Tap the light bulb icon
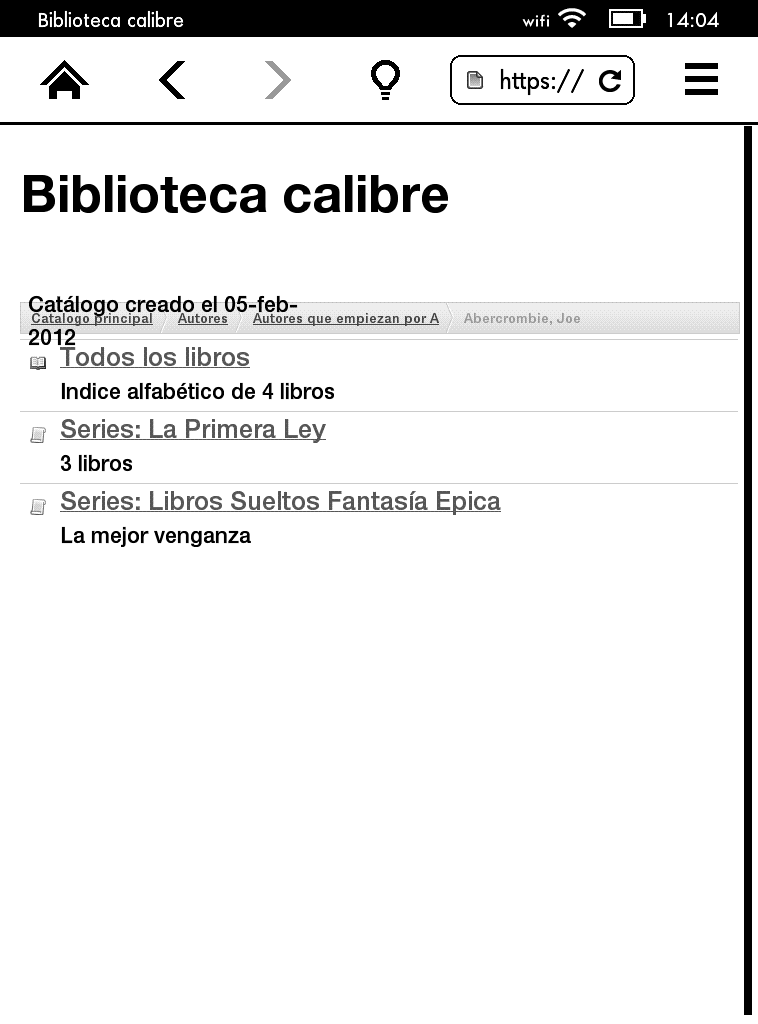758x1024 pixels. [x=385, y=80]
